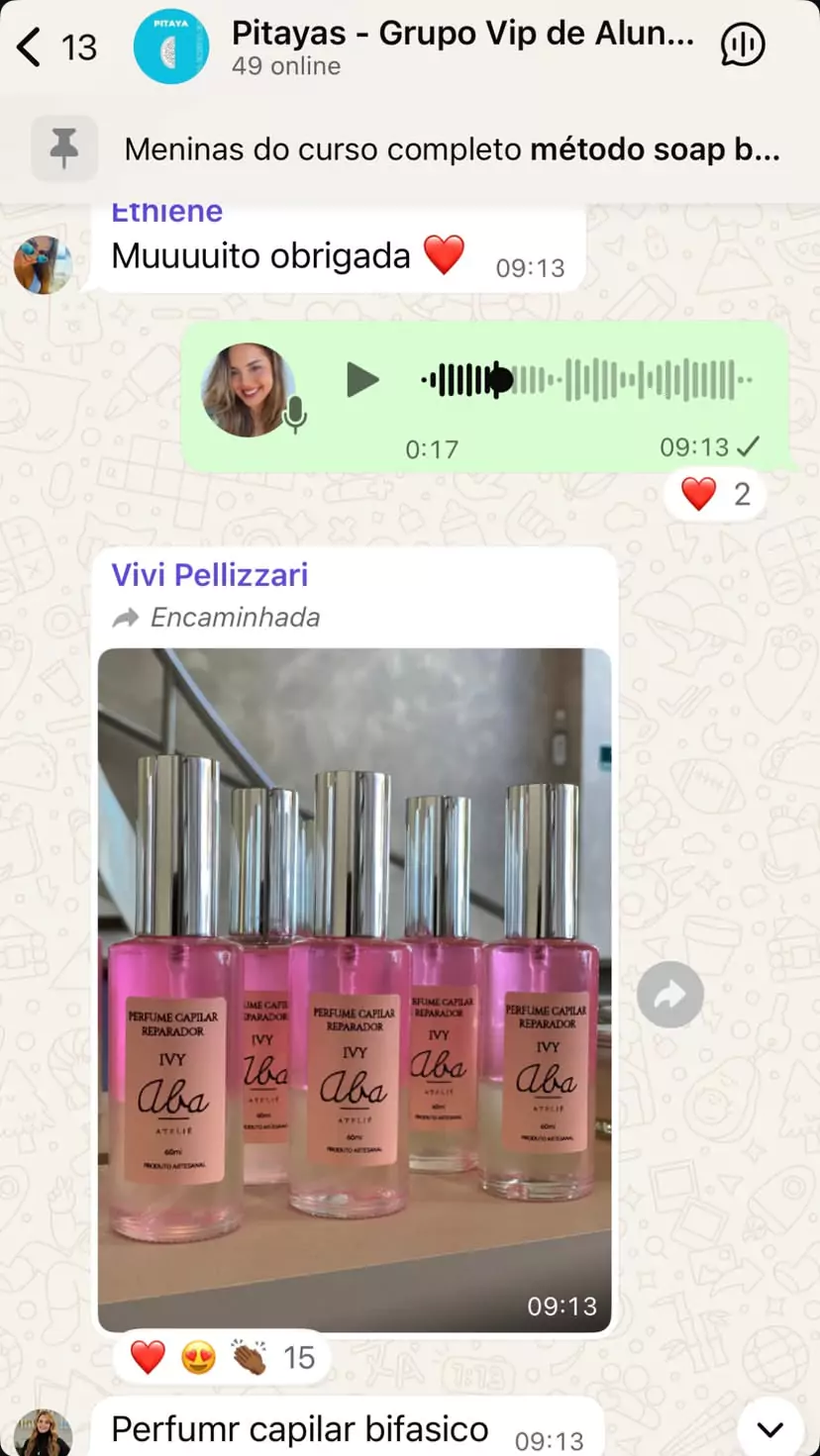Screen dimensions: 820x1456
Task: Forward the perfume photo with the arrow button
Action: (x=670, y=995)
